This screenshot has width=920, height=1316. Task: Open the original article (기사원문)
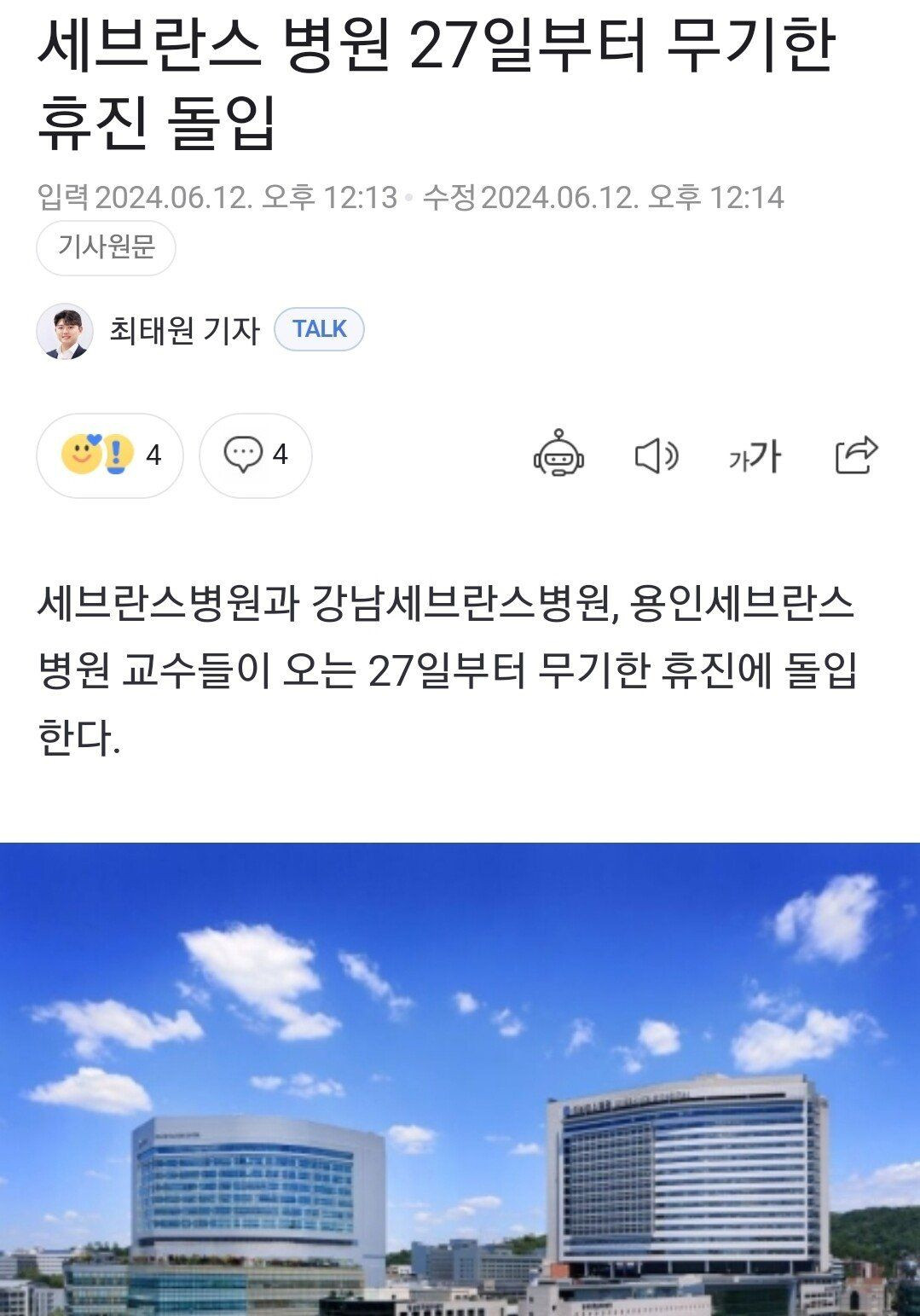click(106, 248)
